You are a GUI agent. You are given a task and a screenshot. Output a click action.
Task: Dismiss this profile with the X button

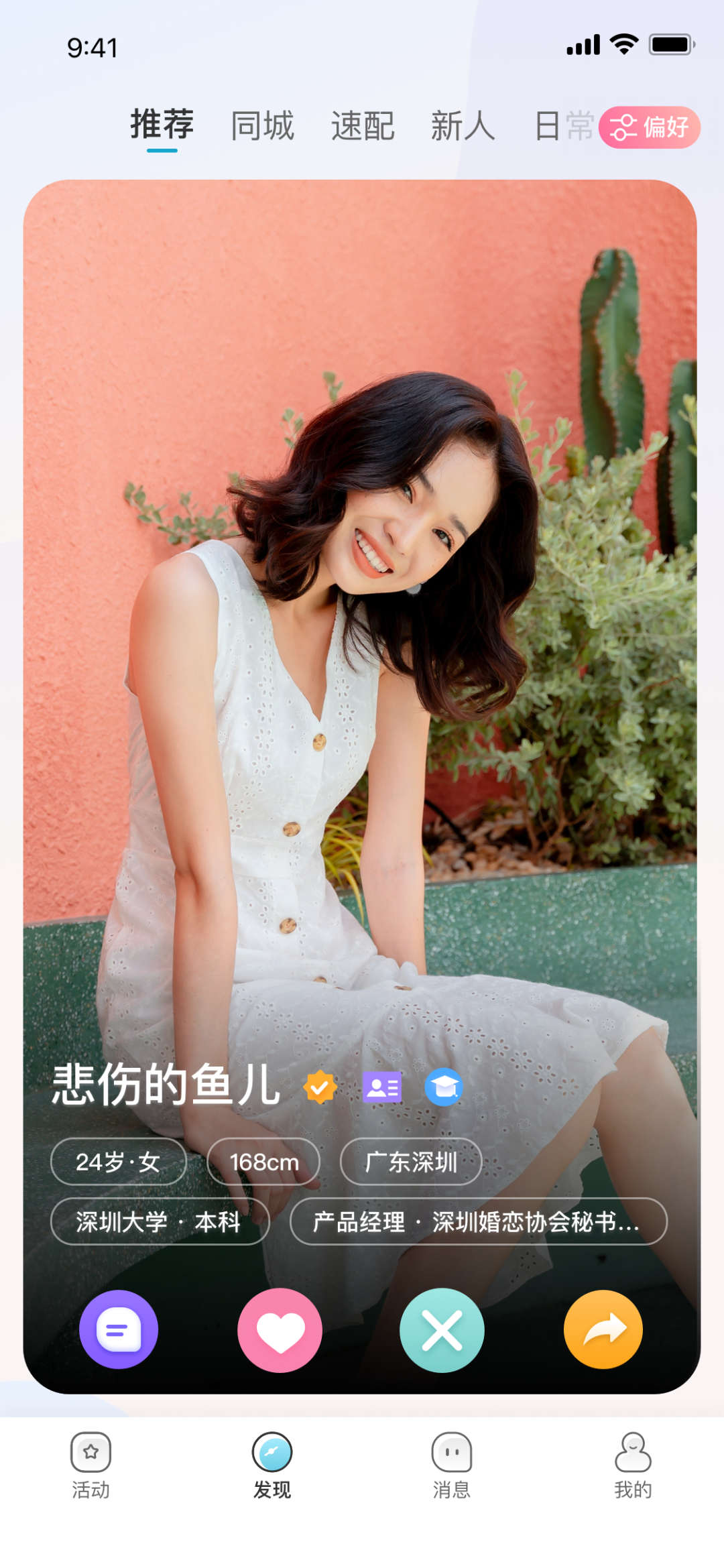442,1330
